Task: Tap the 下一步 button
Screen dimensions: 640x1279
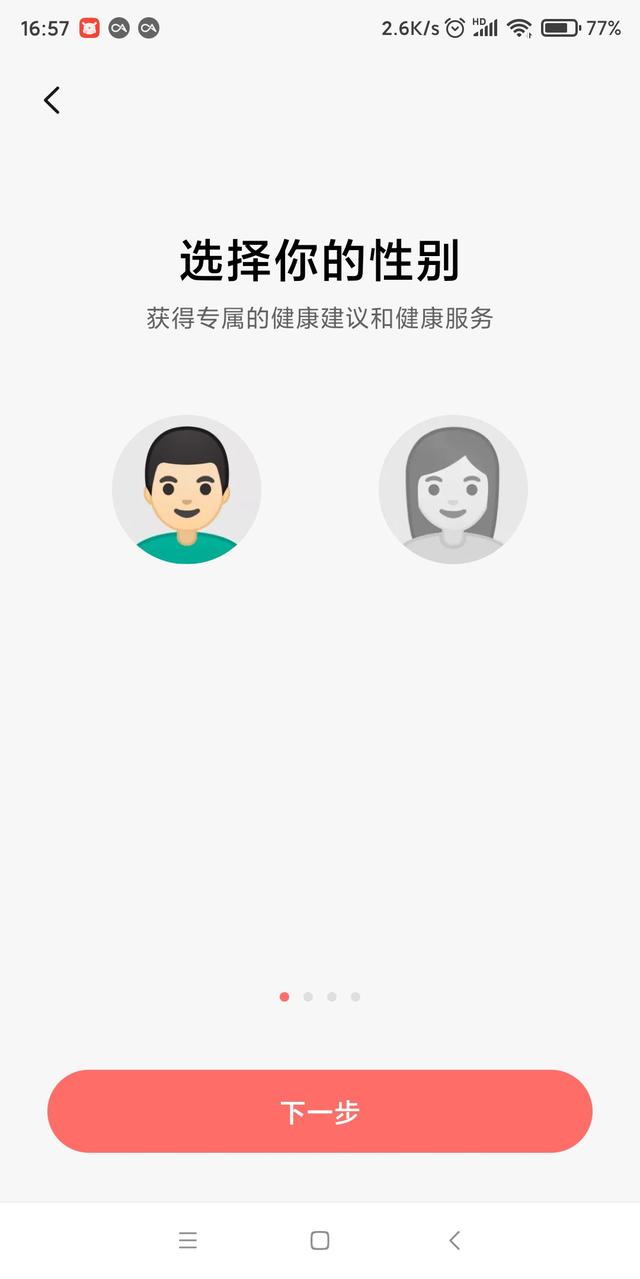Action: tap(320, 1111)
